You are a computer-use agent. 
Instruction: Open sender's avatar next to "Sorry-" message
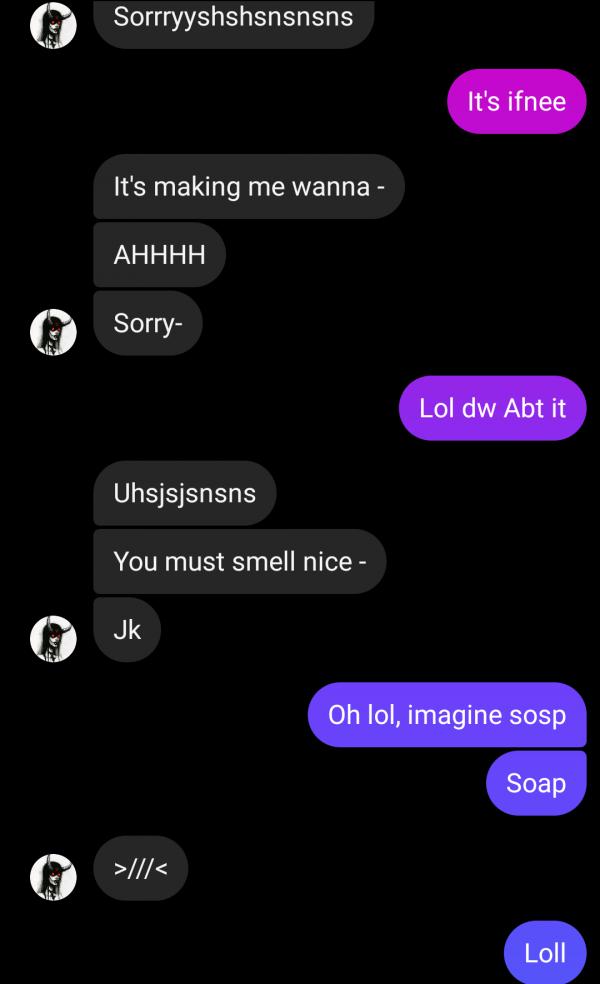pyautogui.click(x=54, y=331)
